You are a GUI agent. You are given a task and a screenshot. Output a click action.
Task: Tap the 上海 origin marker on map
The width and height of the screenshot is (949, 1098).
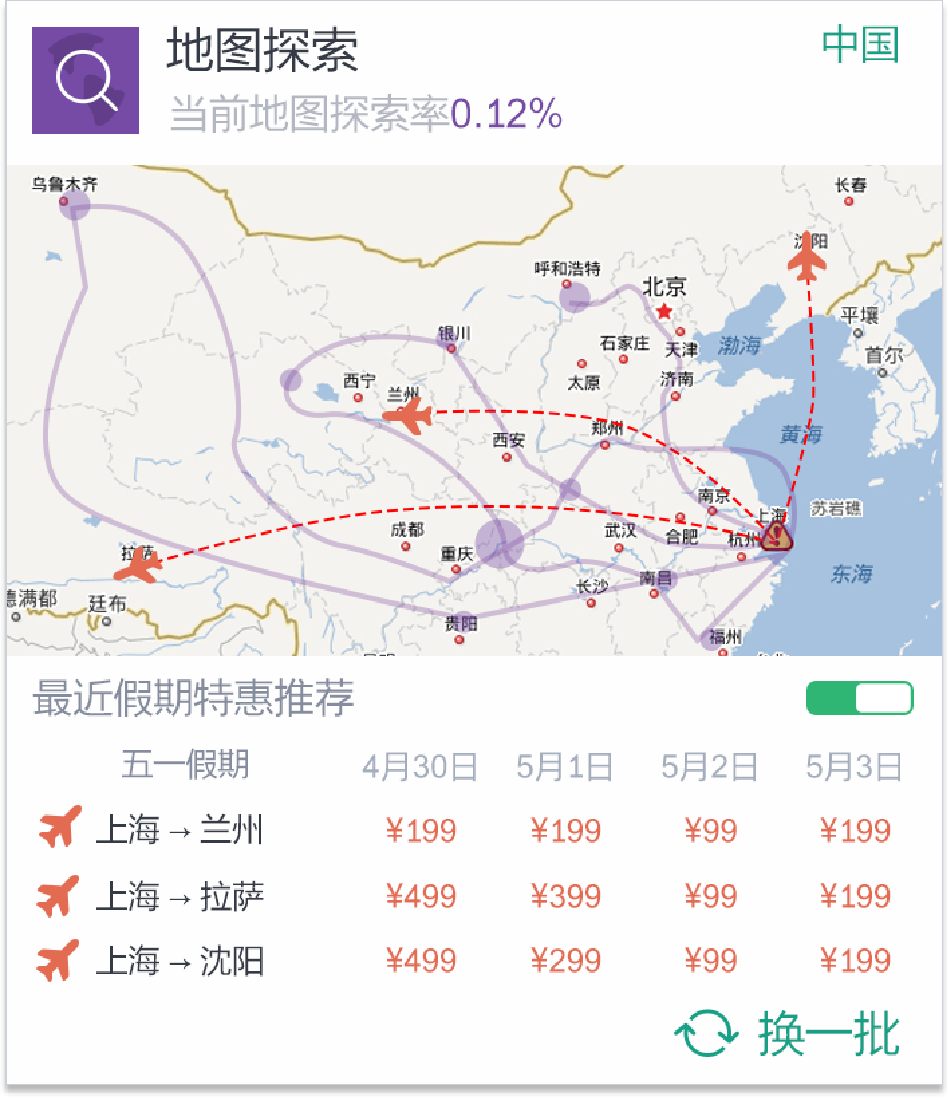tap(778, 537)
